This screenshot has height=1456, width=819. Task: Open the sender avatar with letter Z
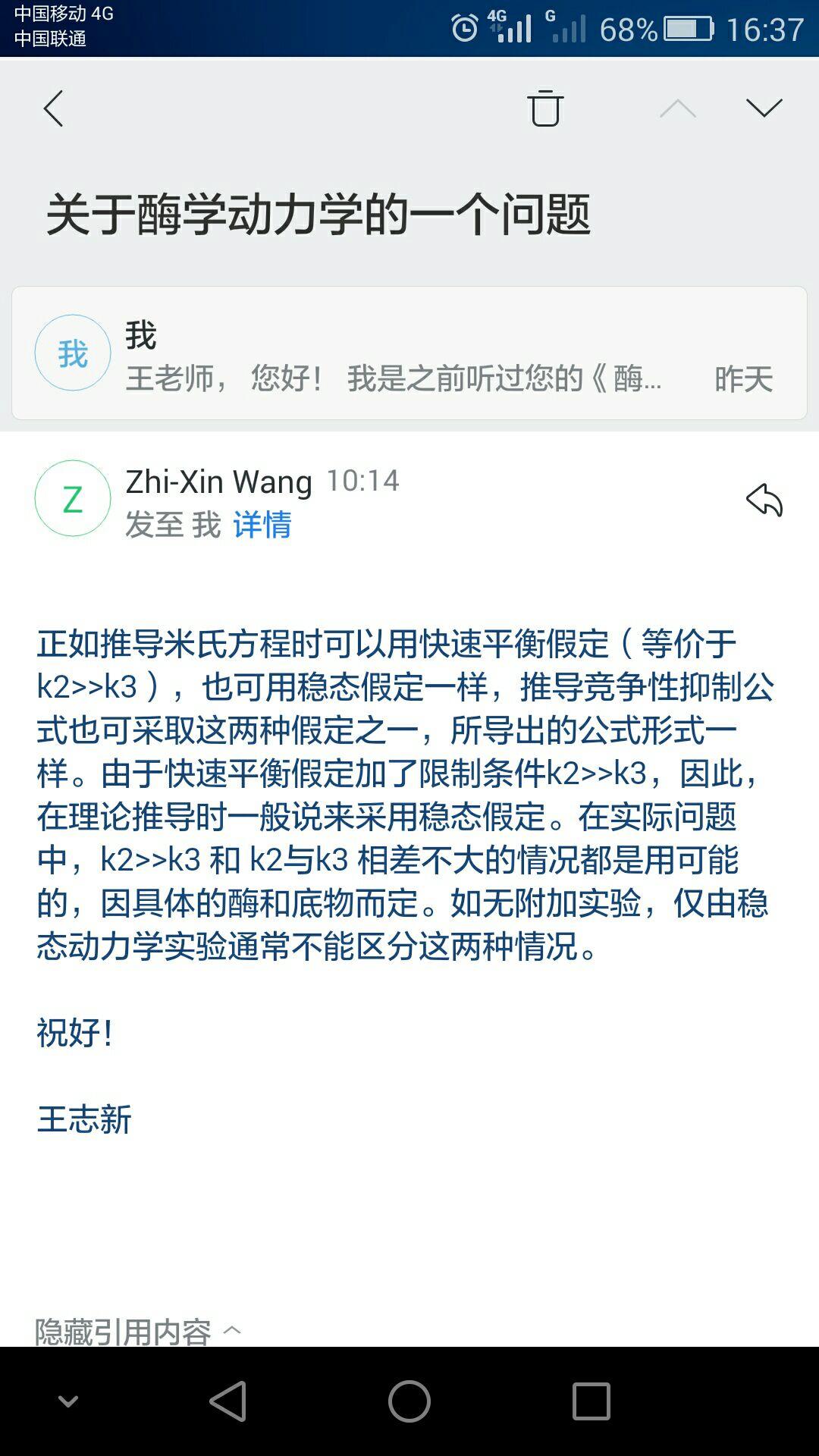[x=72, y=497]
